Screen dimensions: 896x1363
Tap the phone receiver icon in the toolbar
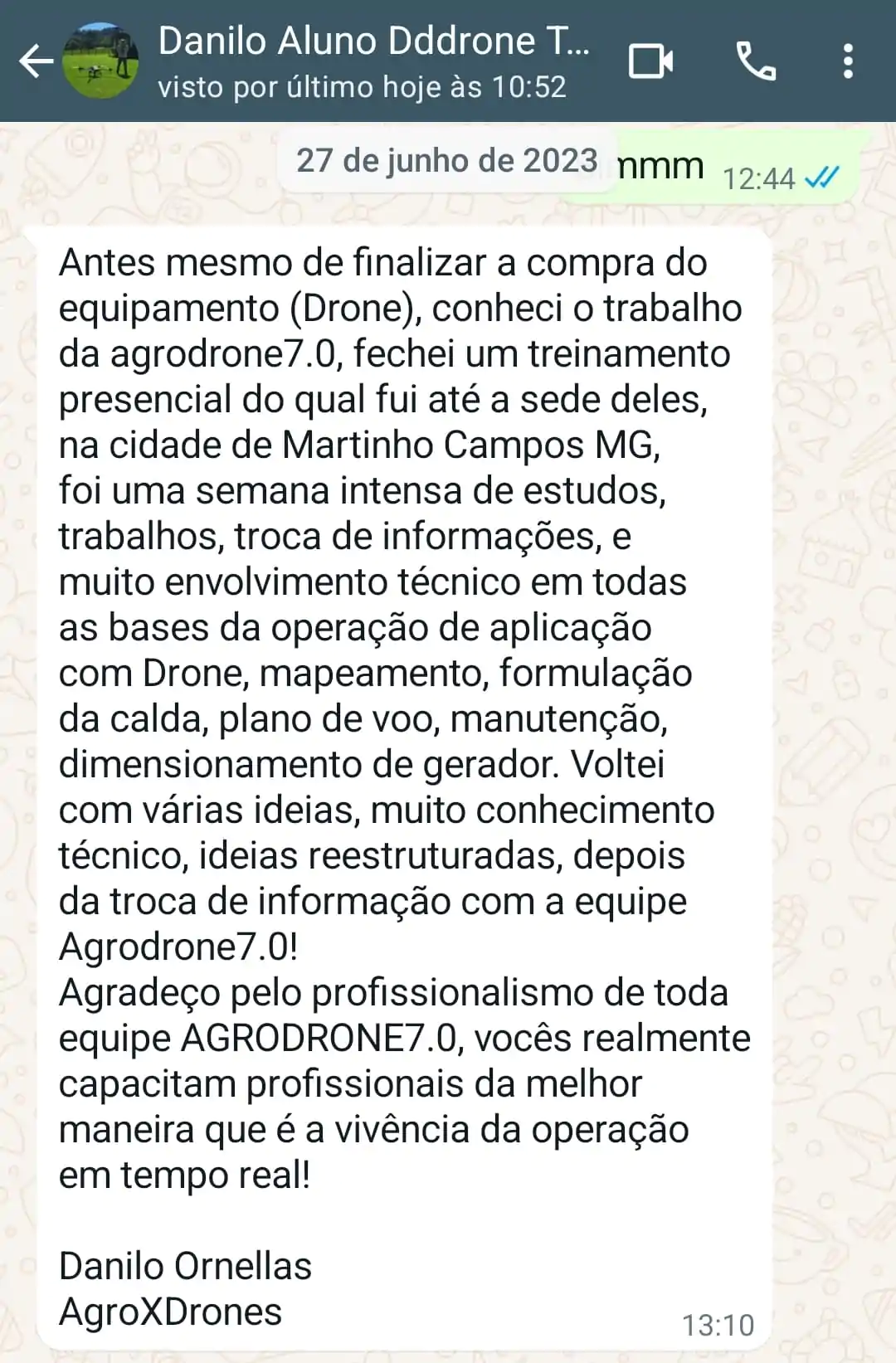click(756, 60)
